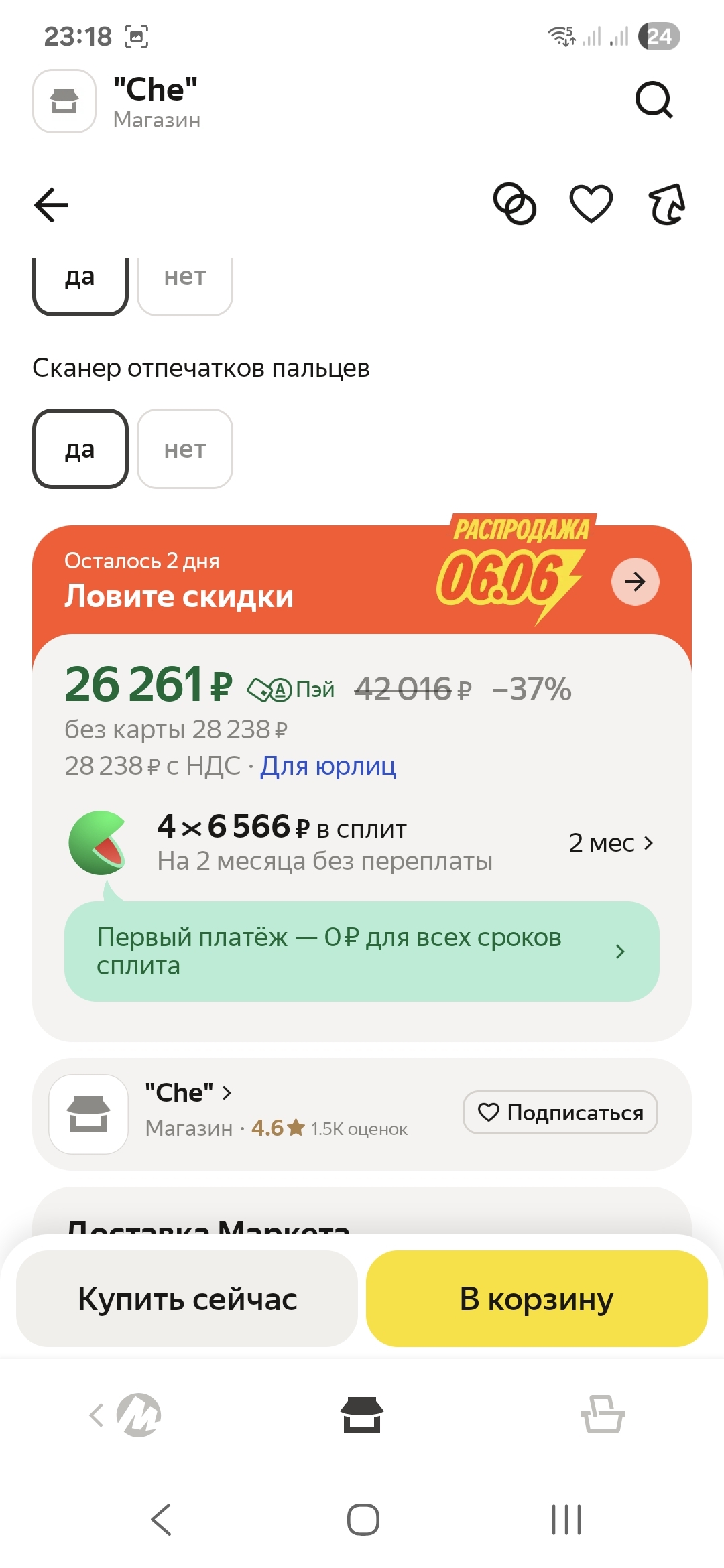Screen dimensions: 724x1568
Task: Switch to the store tab in bottom bar
Action: (x=362, y=1415)
